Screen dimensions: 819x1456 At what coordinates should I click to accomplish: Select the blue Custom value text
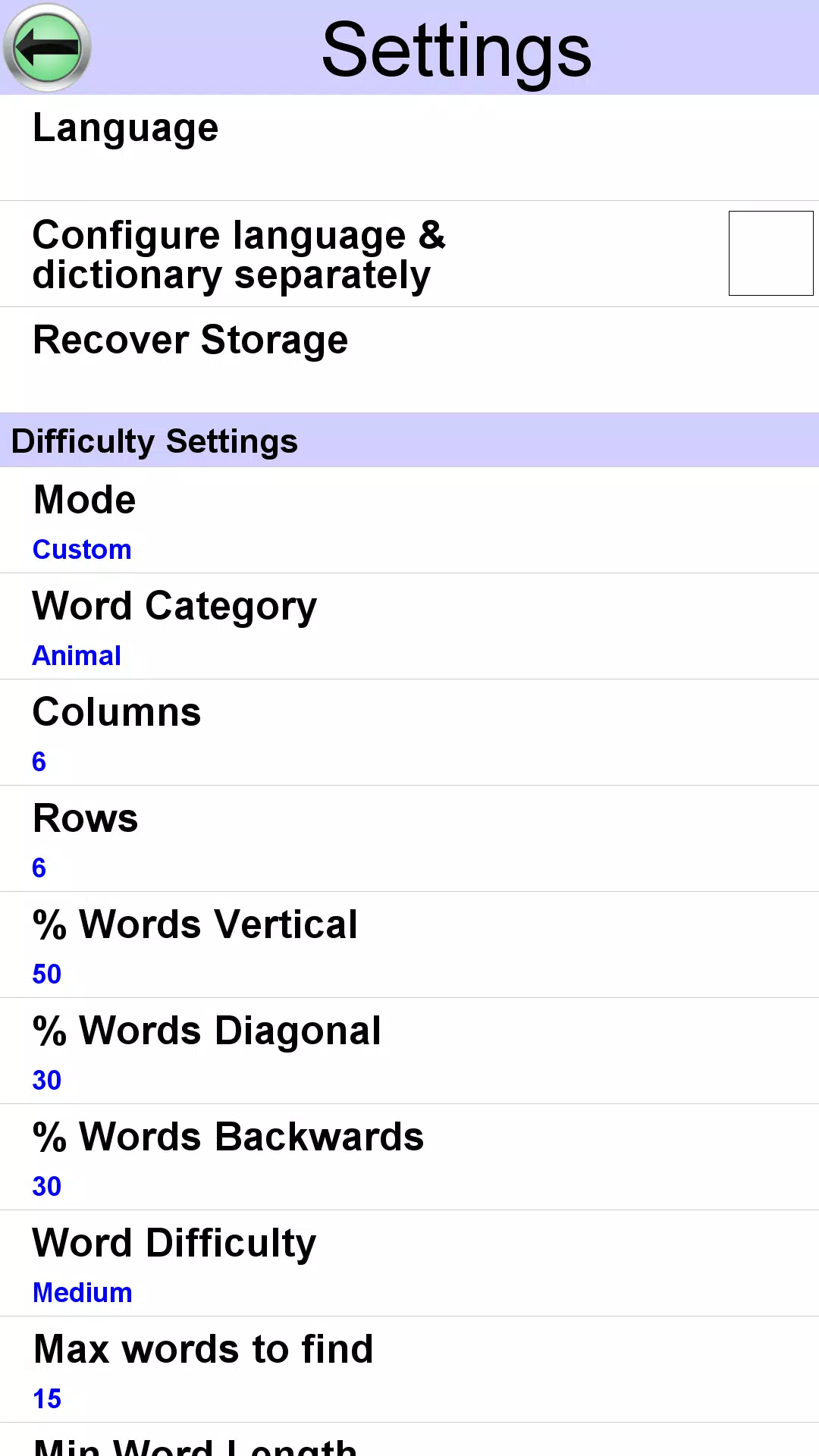pyautogui.click(x=82, y=549)
